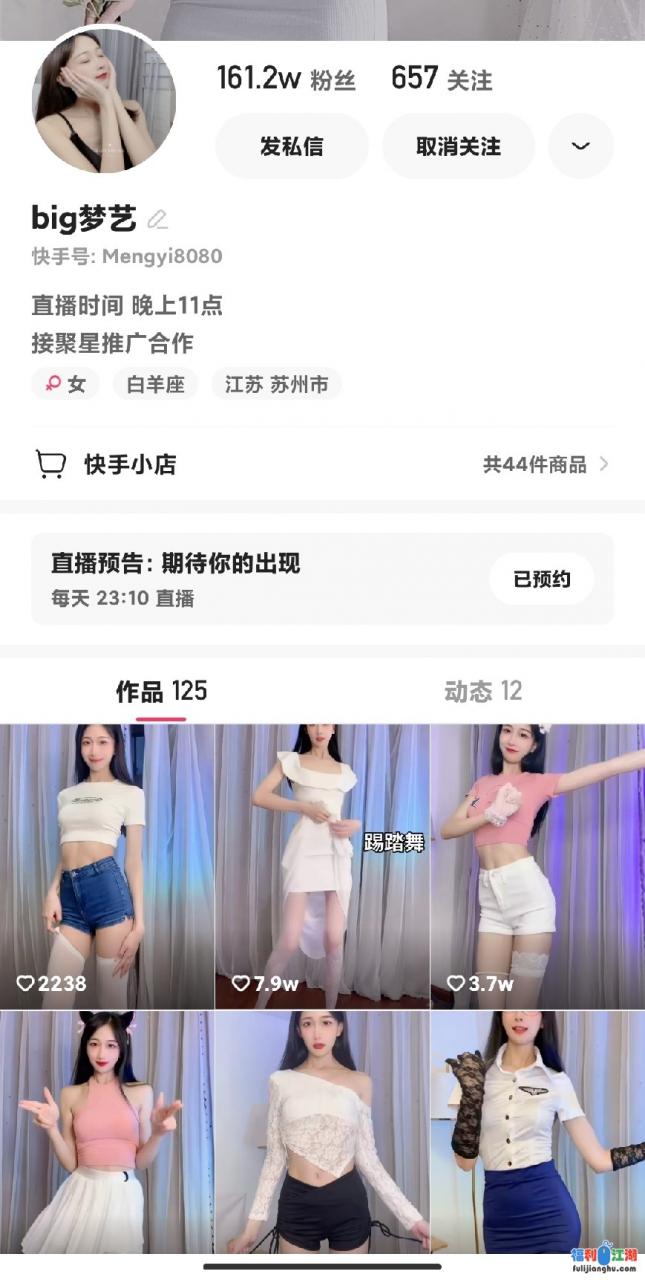Screen dimensions: 645x1280
Task: View the 161.2w 粉丝 followers list
Action: (x=286, y=79)
